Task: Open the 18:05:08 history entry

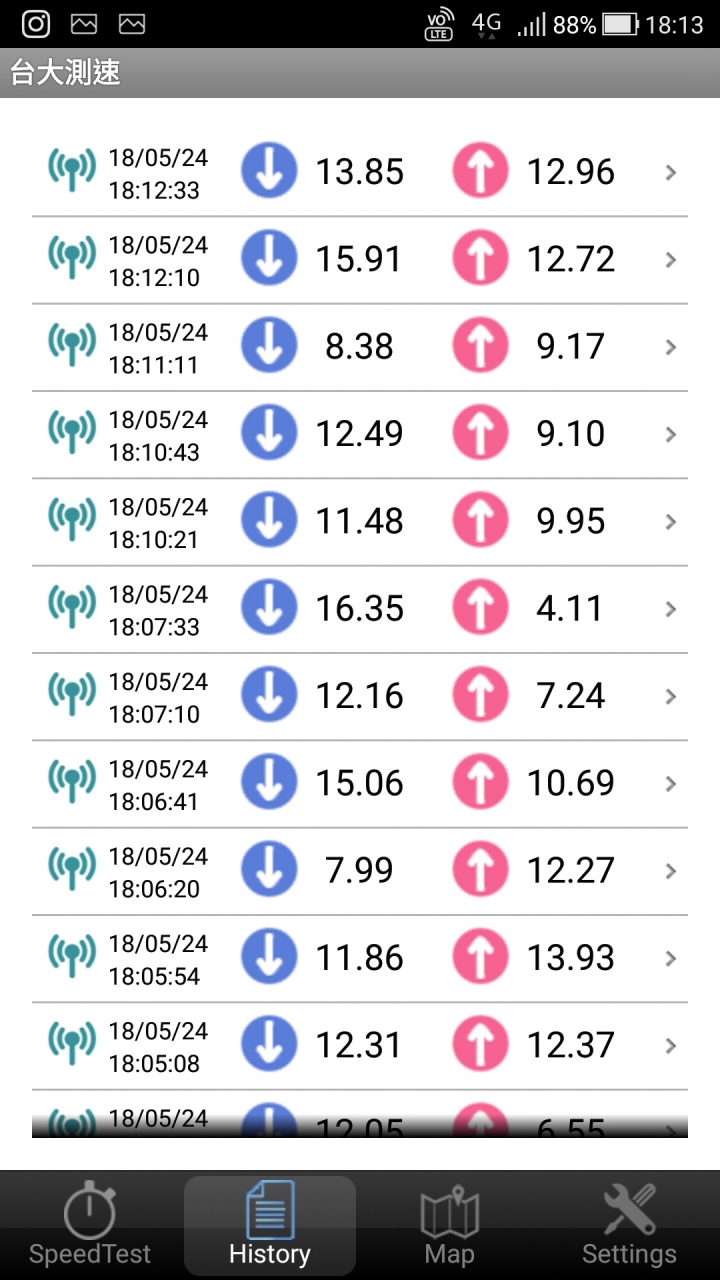Action: [x=360, y=1046]
